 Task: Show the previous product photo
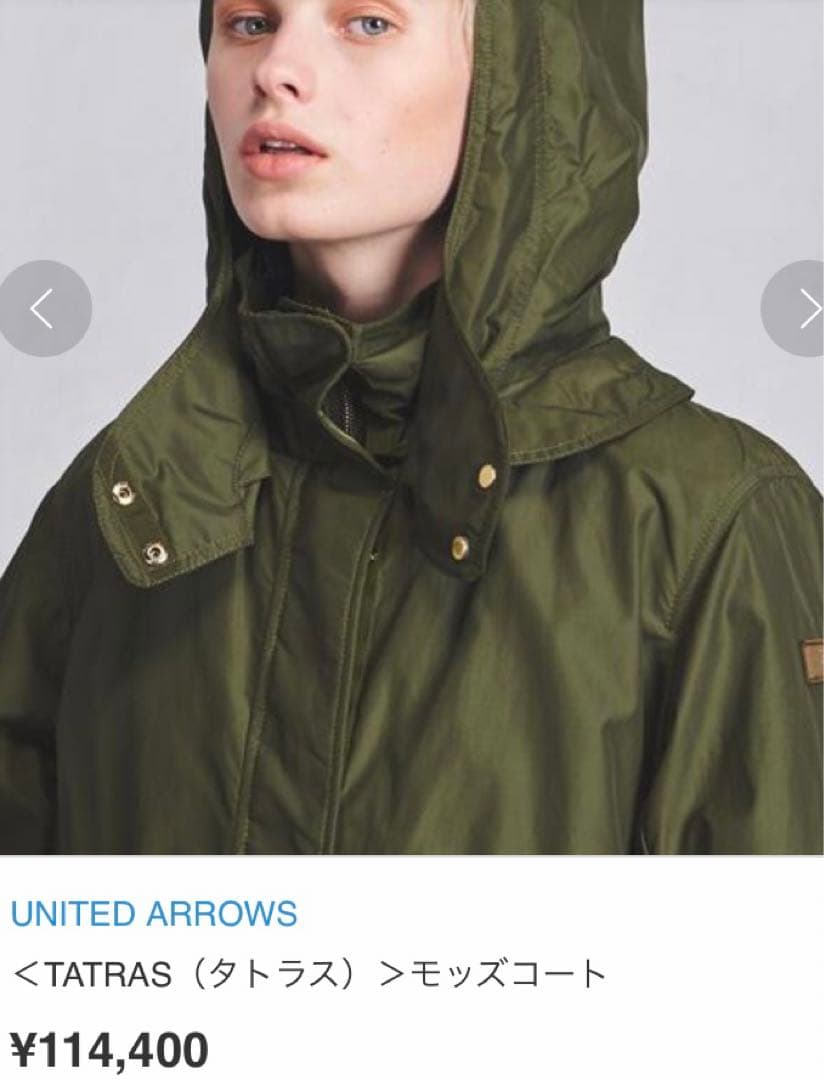pyautogui.click(x=42, y=309)
